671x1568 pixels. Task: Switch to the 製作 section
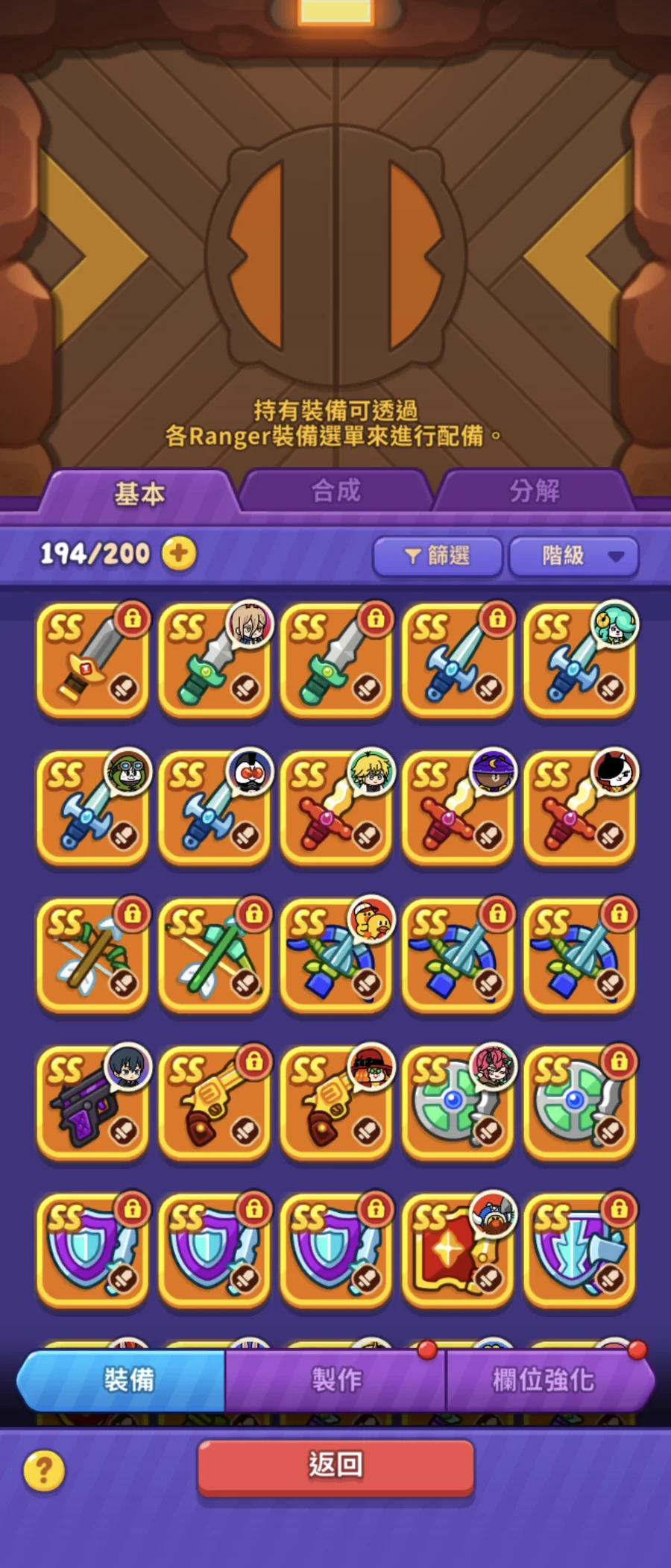click(x=335, y=1380)
